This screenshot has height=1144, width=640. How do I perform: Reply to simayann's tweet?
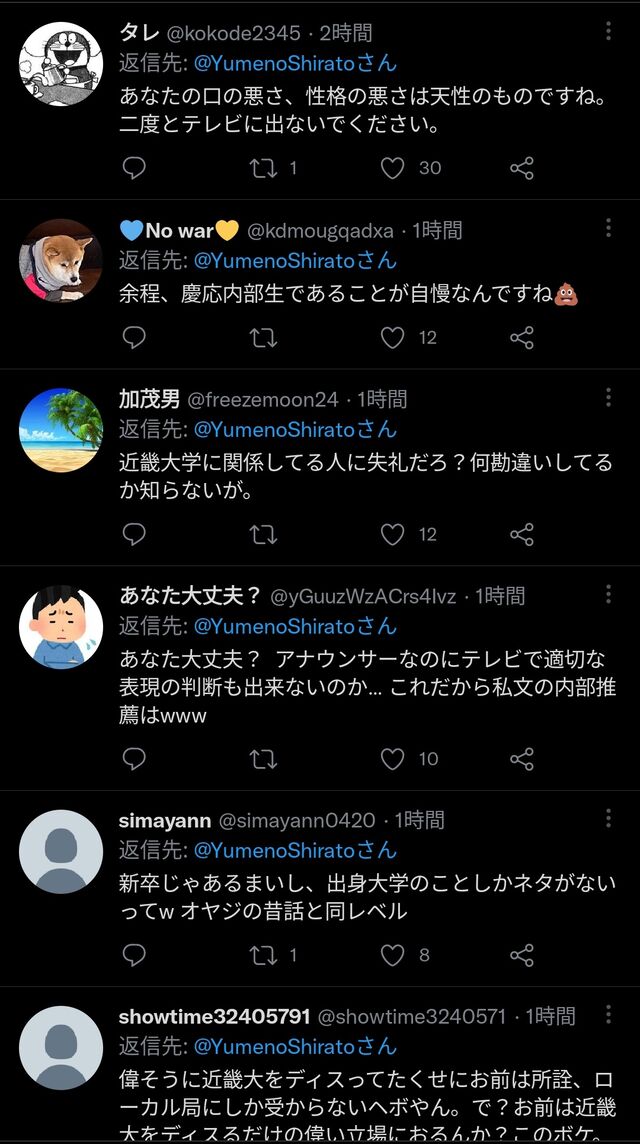click(134, 955)
